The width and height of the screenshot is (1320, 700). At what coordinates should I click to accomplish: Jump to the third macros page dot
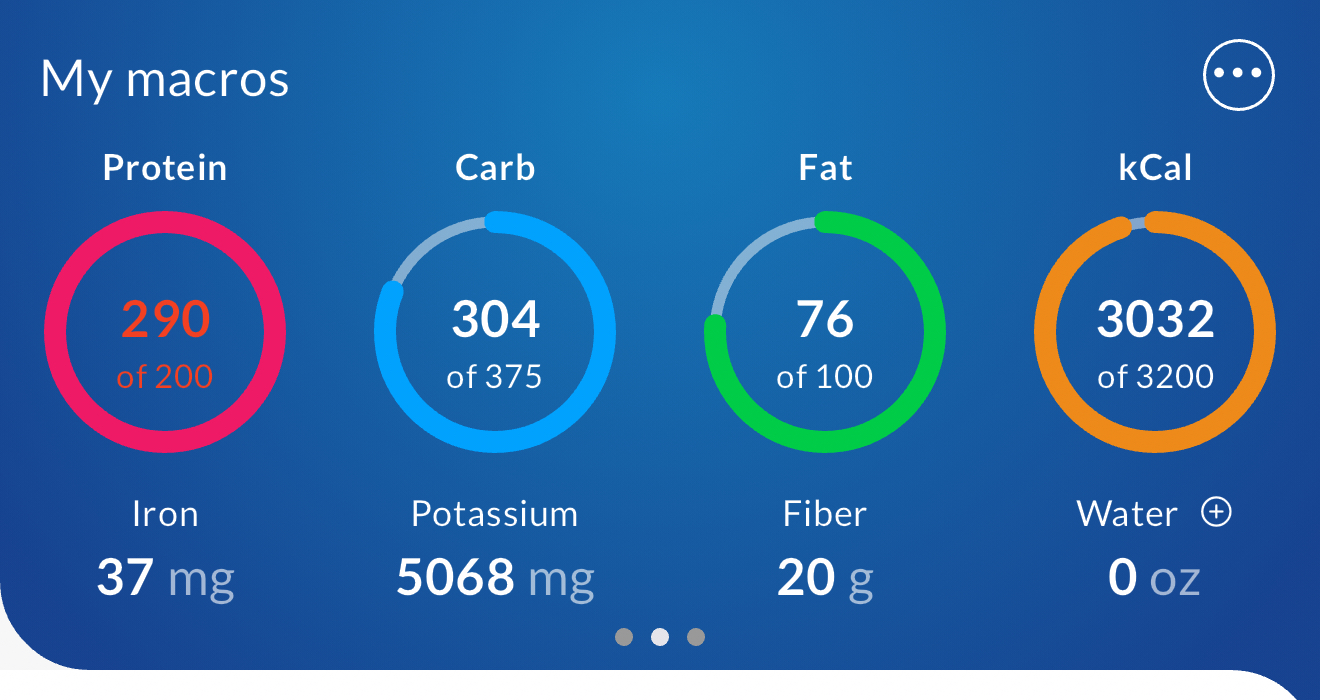pyautogui.click(x=696, y=637)
